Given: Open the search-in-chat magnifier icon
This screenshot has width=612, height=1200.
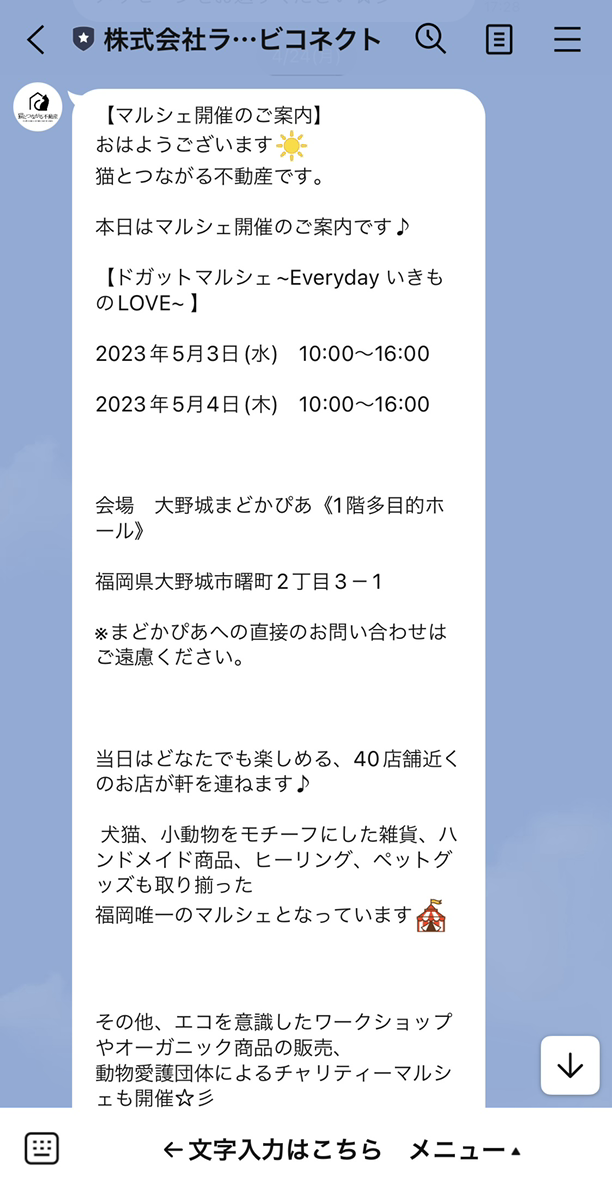Looking at the screenshot, I should 430,39.
